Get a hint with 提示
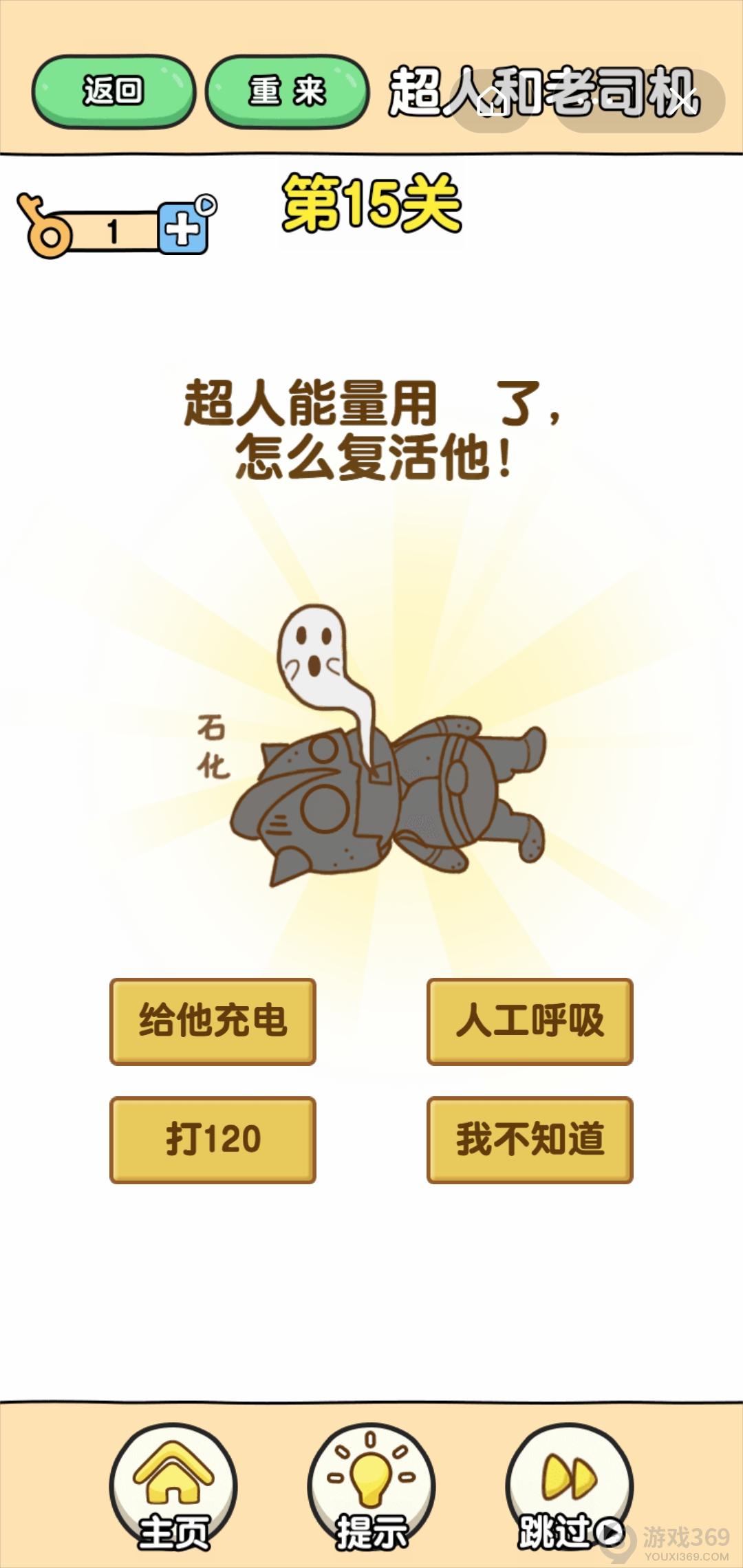This screenshot has width=743, height=1568. tap(371, 1487)
